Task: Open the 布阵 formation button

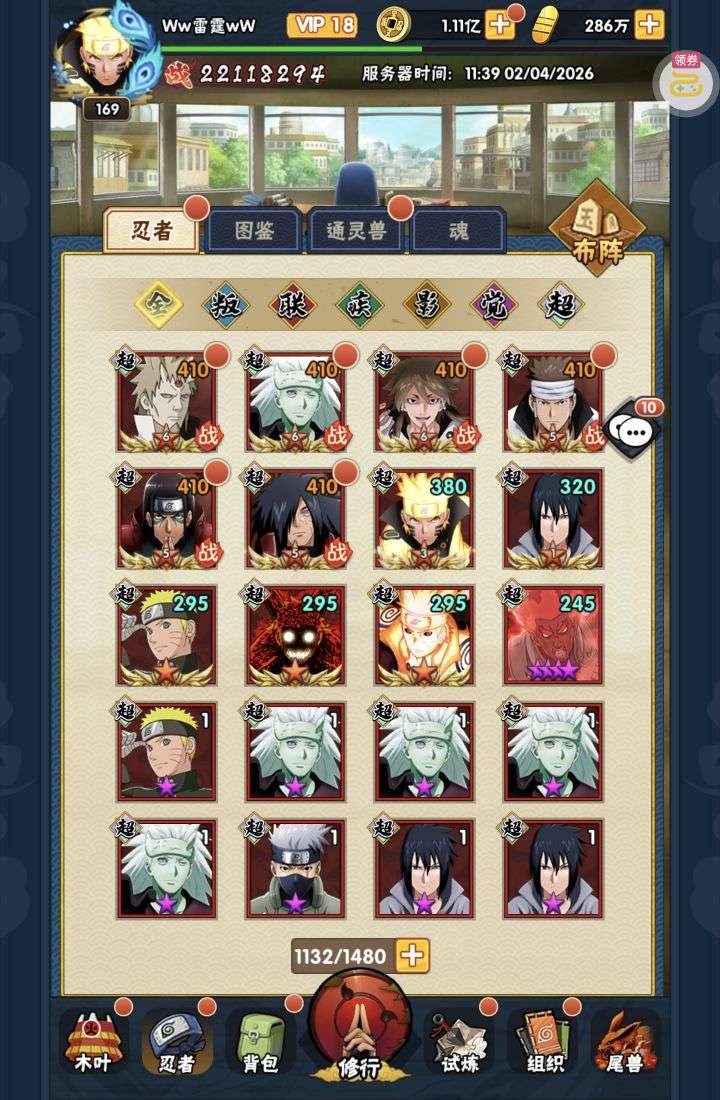Action: 597,230
